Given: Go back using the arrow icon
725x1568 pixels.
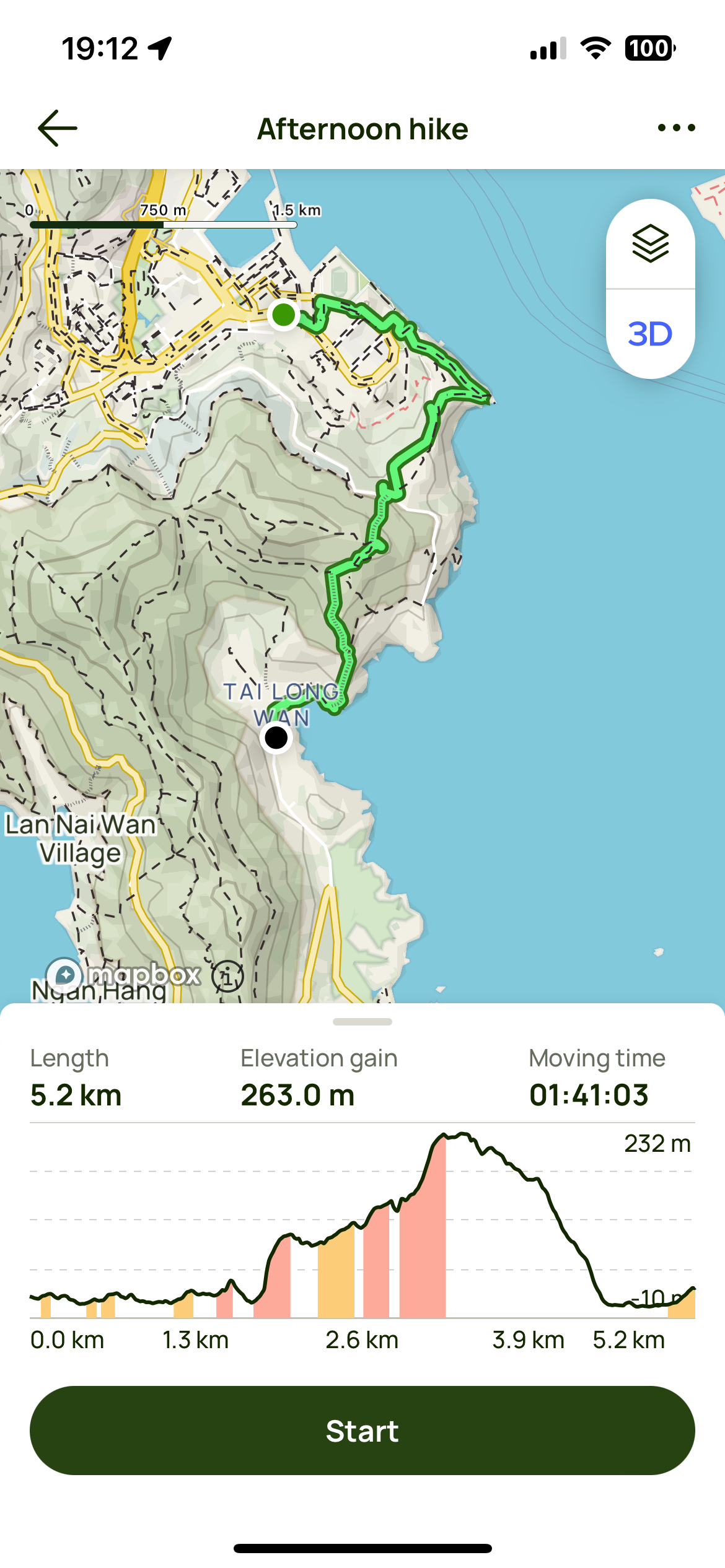Looking at the screenshot, I should [x=58, y=128].
